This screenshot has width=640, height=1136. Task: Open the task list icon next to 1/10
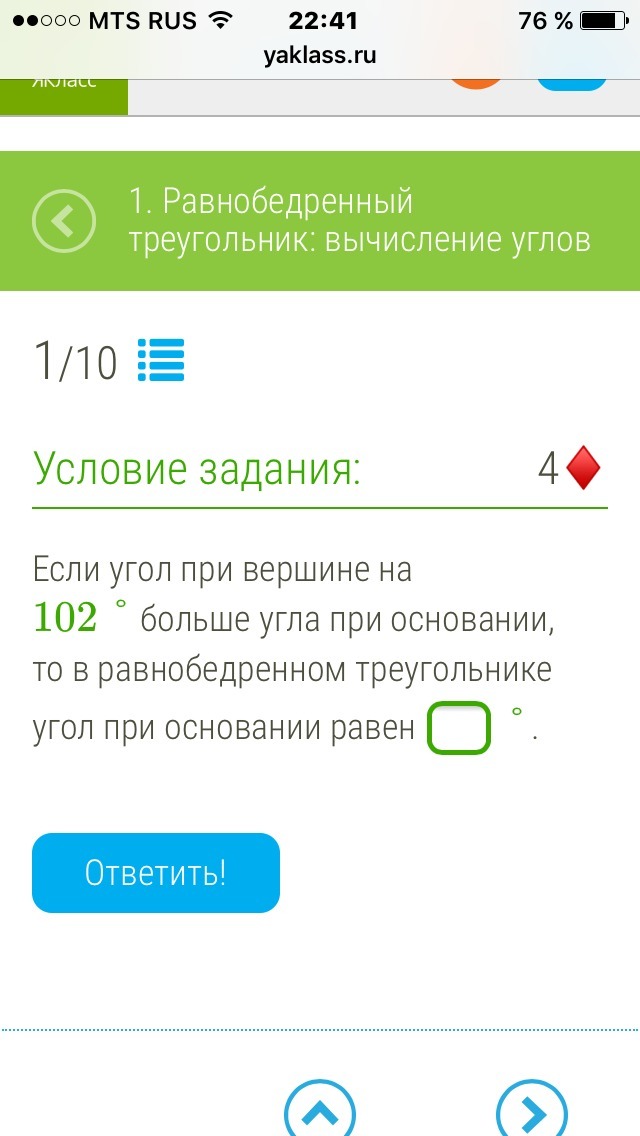161,361
